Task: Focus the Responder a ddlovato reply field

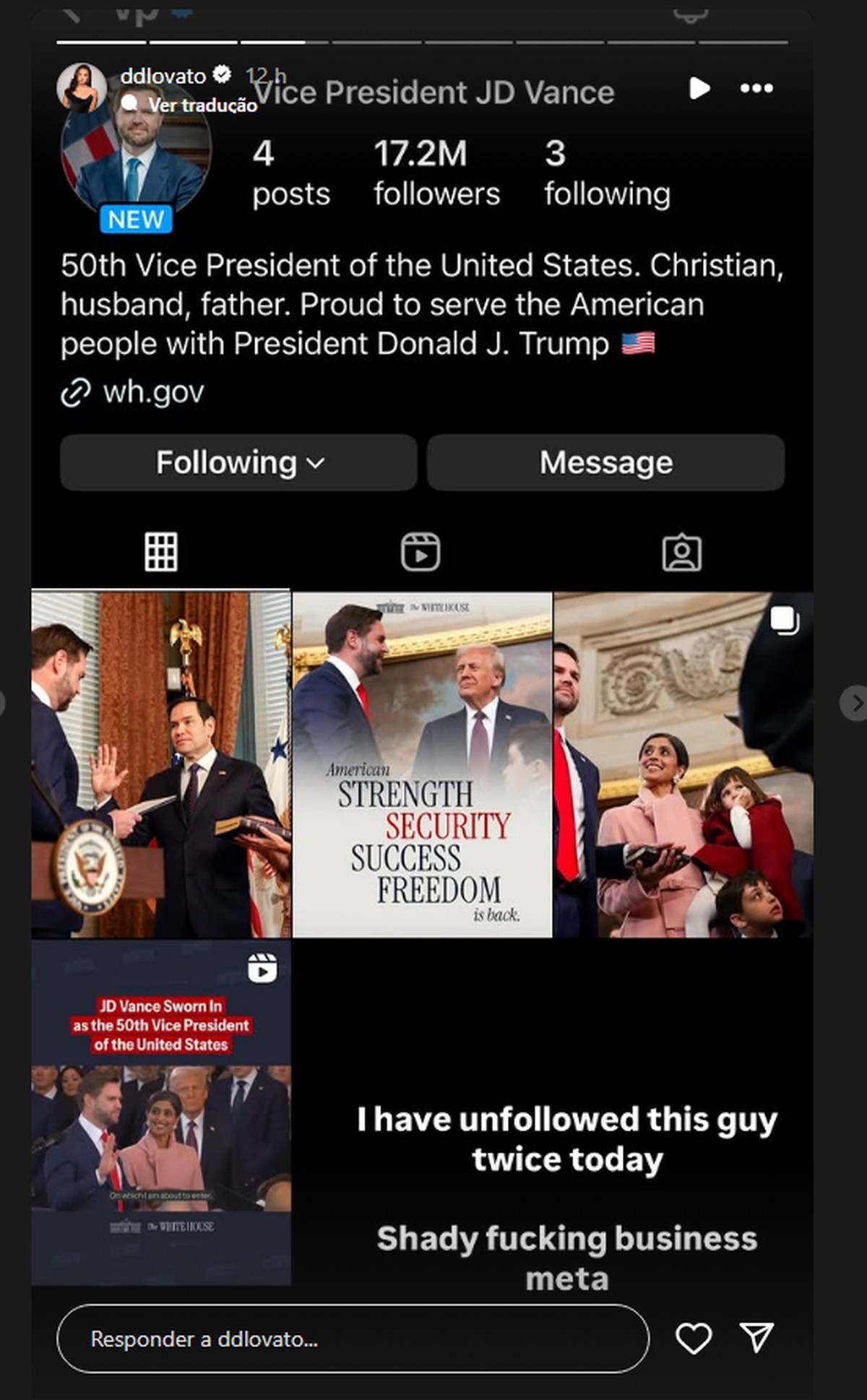Action: tap(353, 1339)
